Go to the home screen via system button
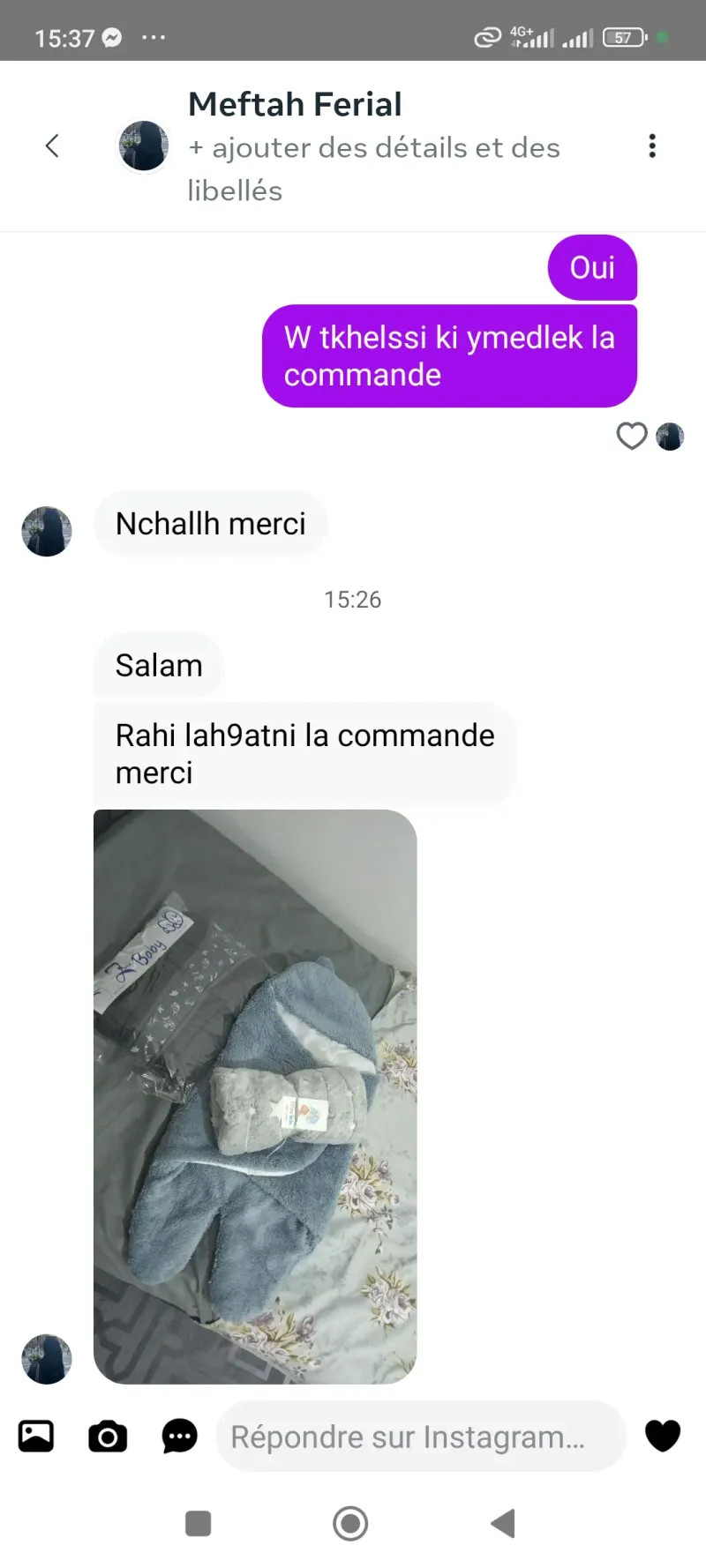 click(350, 1523)
